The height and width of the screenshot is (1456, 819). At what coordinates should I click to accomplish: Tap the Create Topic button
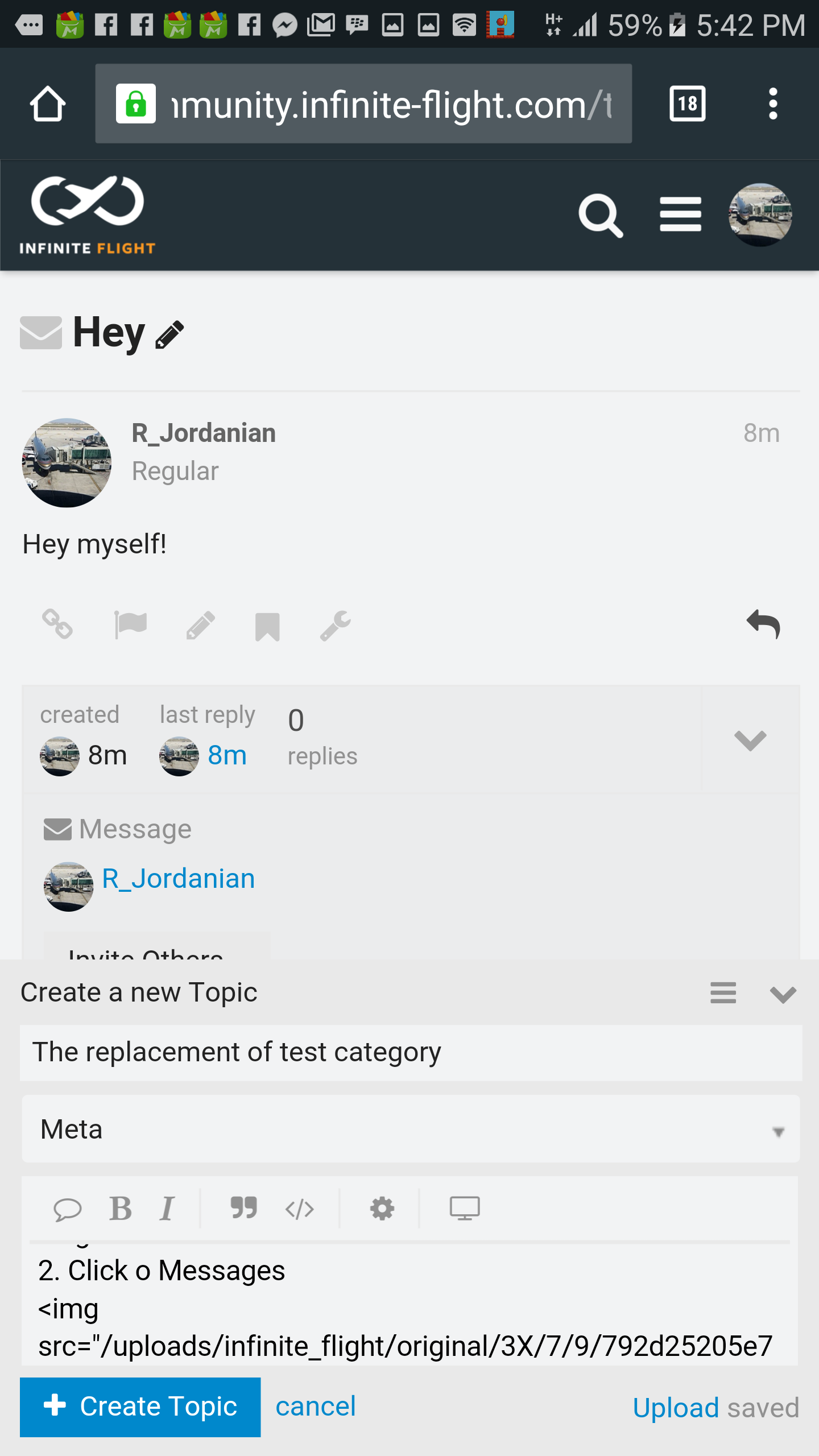[140, 1407]
